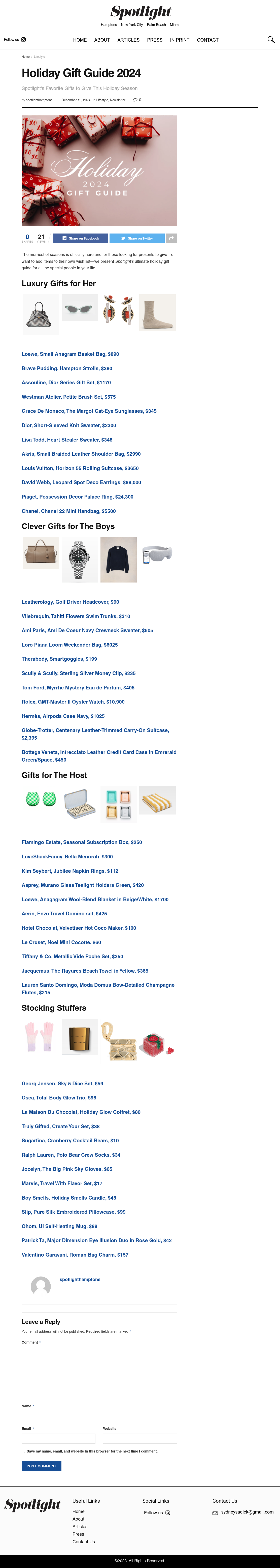Go to the IN PRINT page
The height and width of the screenshot is (1568, 280).
(180, 40)
